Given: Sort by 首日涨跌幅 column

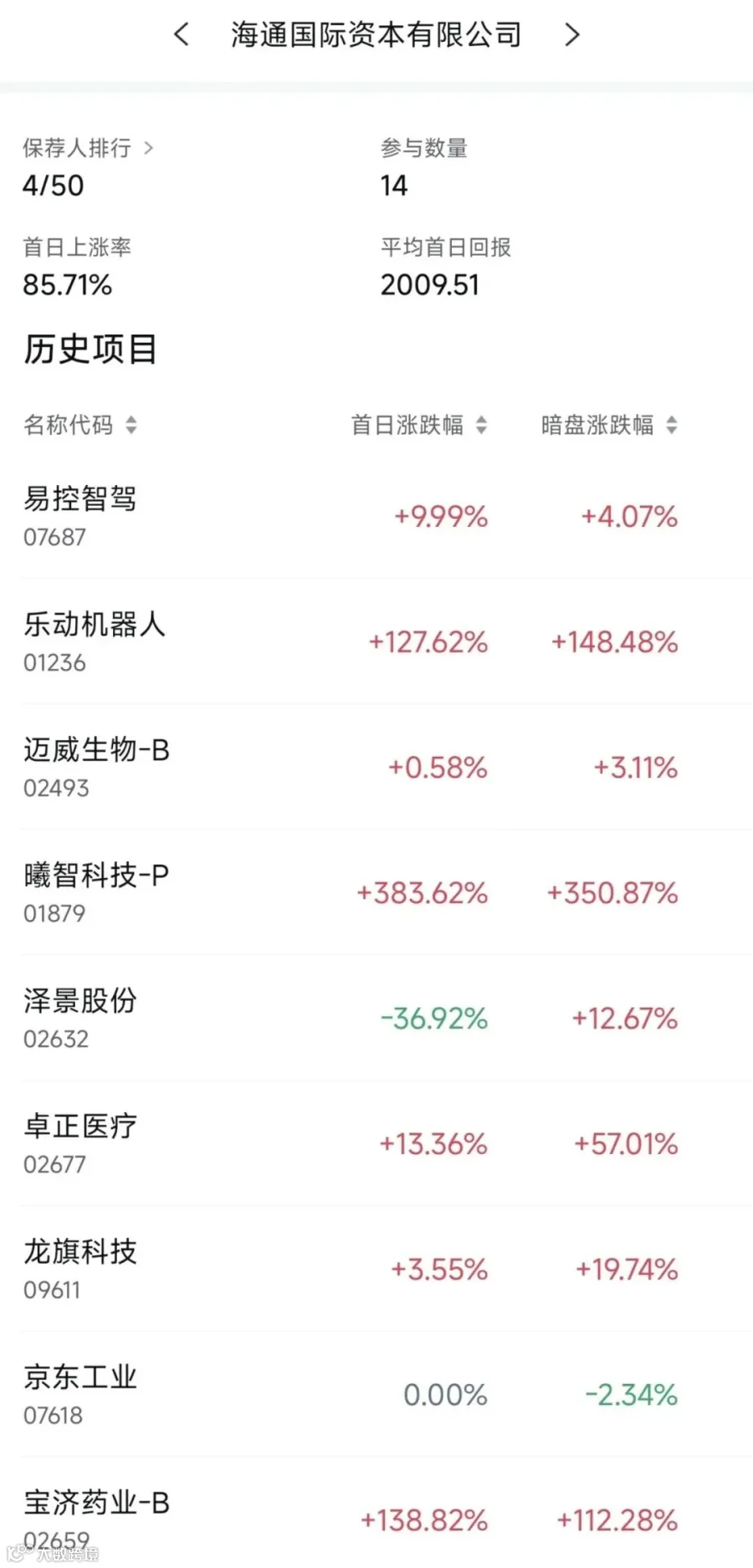Looking at the screenshot, I should (418, 425).
